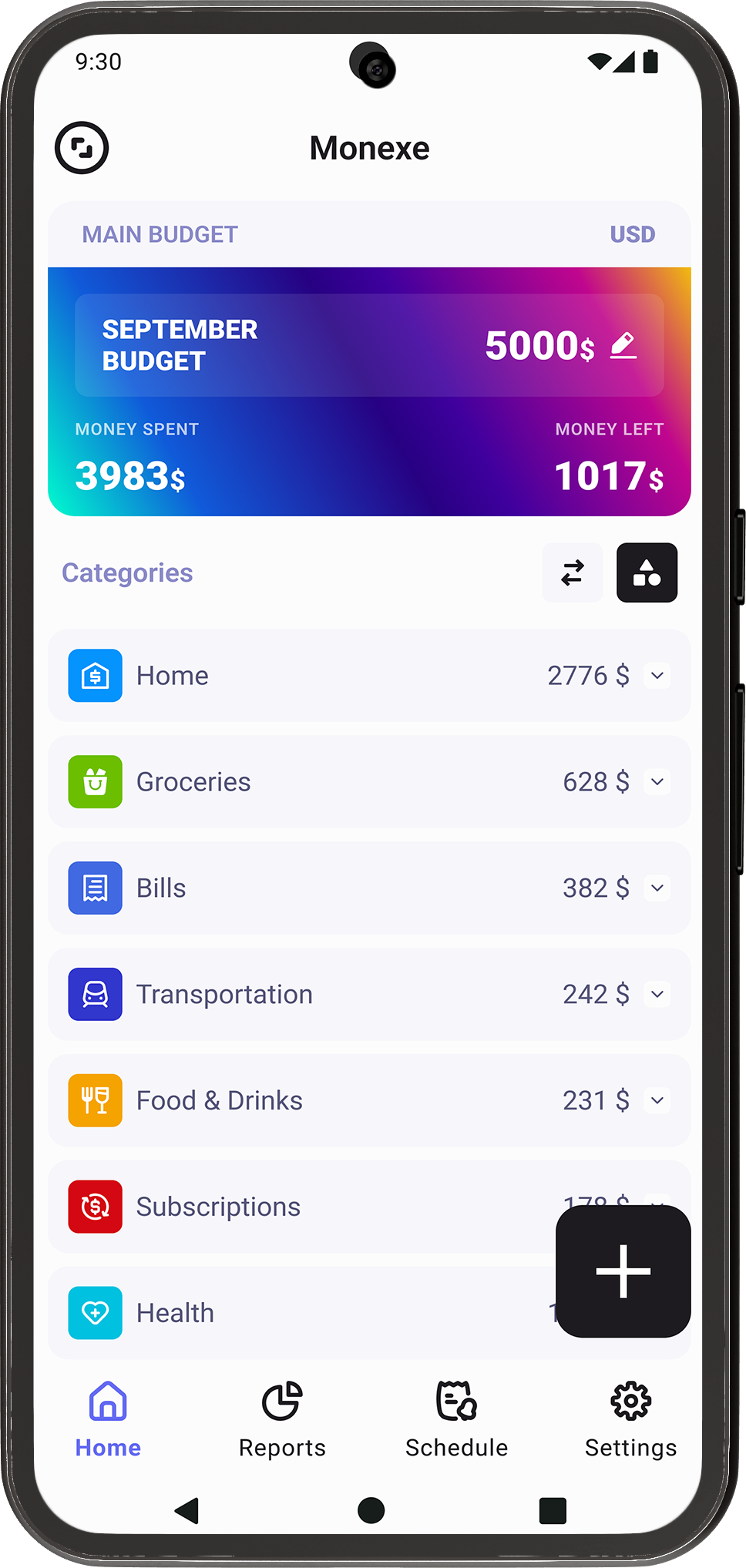The width and height of the screenshot is (746, 1568).
Task: Expand the Groceries category chevron
Action: pyautogui.click(x=657, y=782)
